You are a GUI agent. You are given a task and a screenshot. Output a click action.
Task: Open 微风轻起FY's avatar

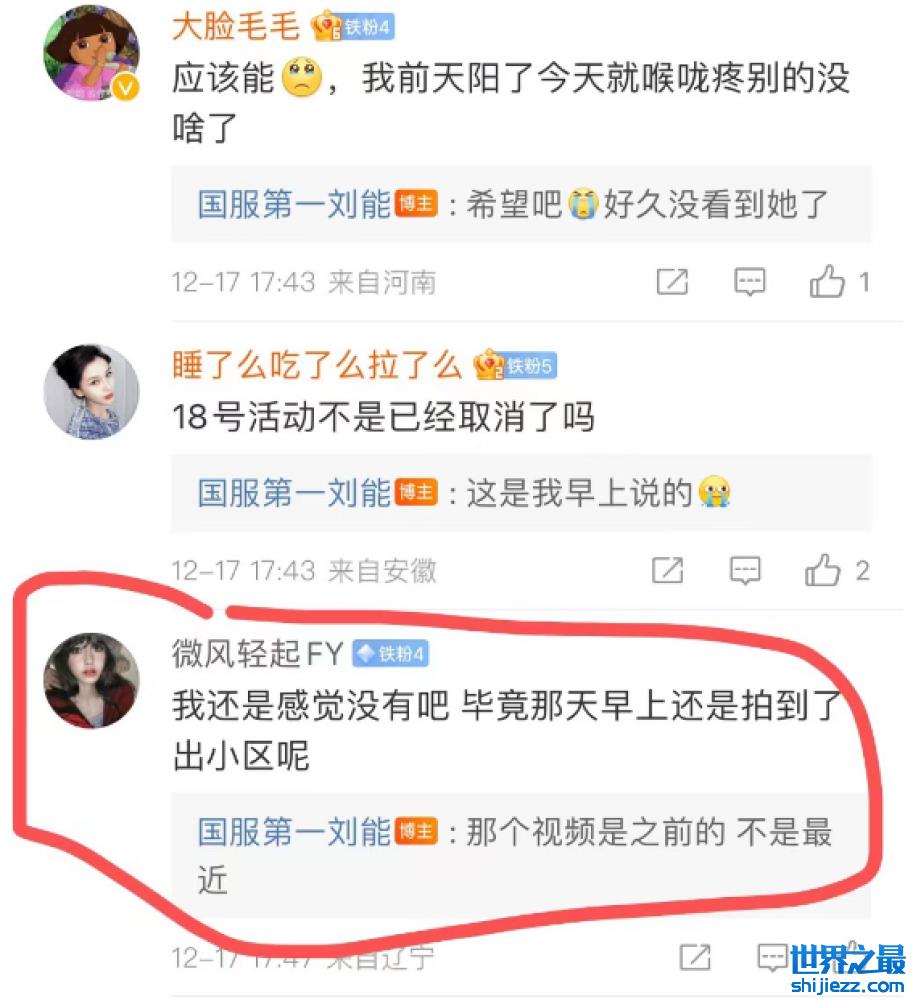(x=91, y=680)
